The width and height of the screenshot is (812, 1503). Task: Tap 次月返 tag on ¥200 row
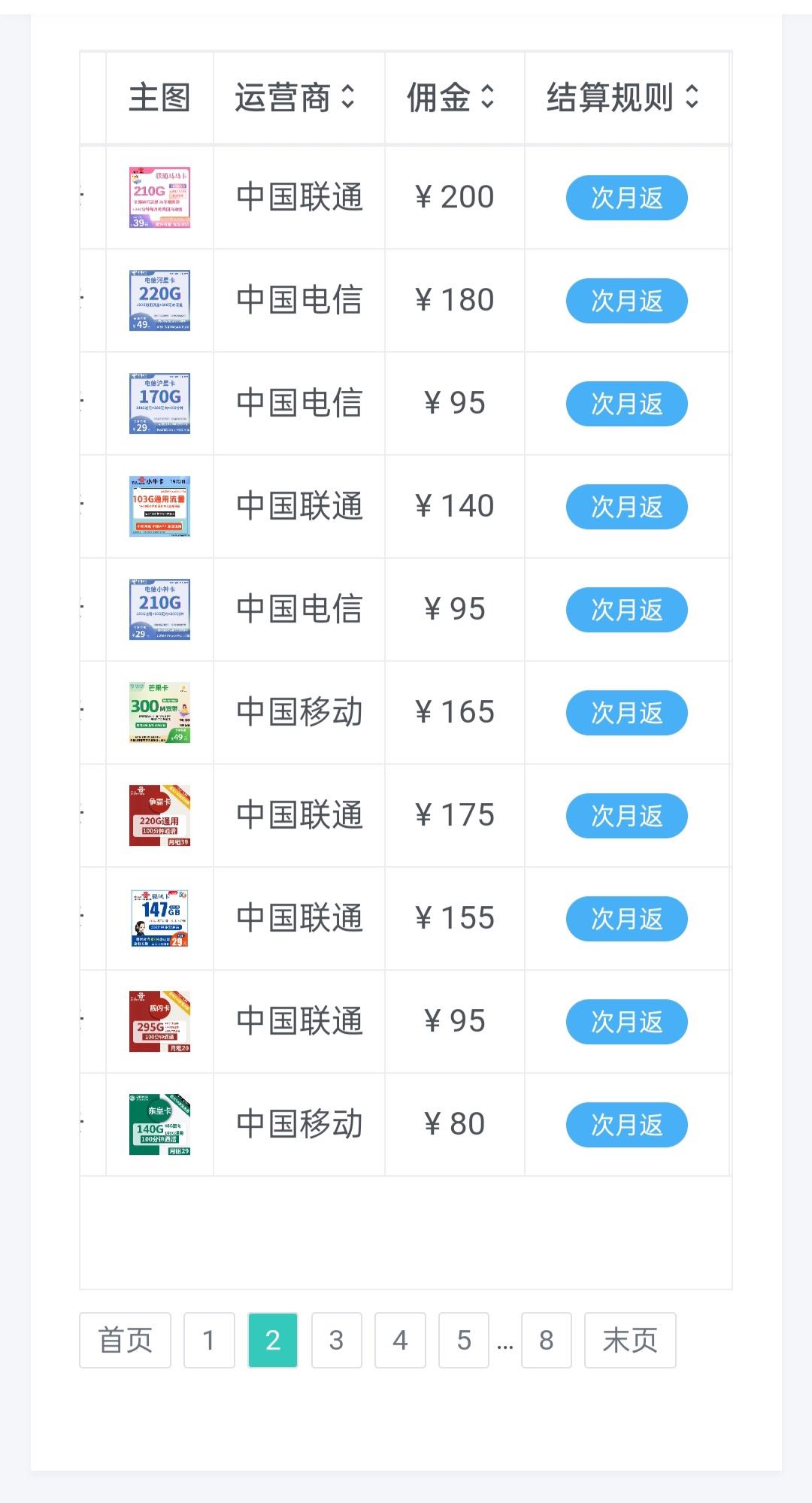coord(627,198)
